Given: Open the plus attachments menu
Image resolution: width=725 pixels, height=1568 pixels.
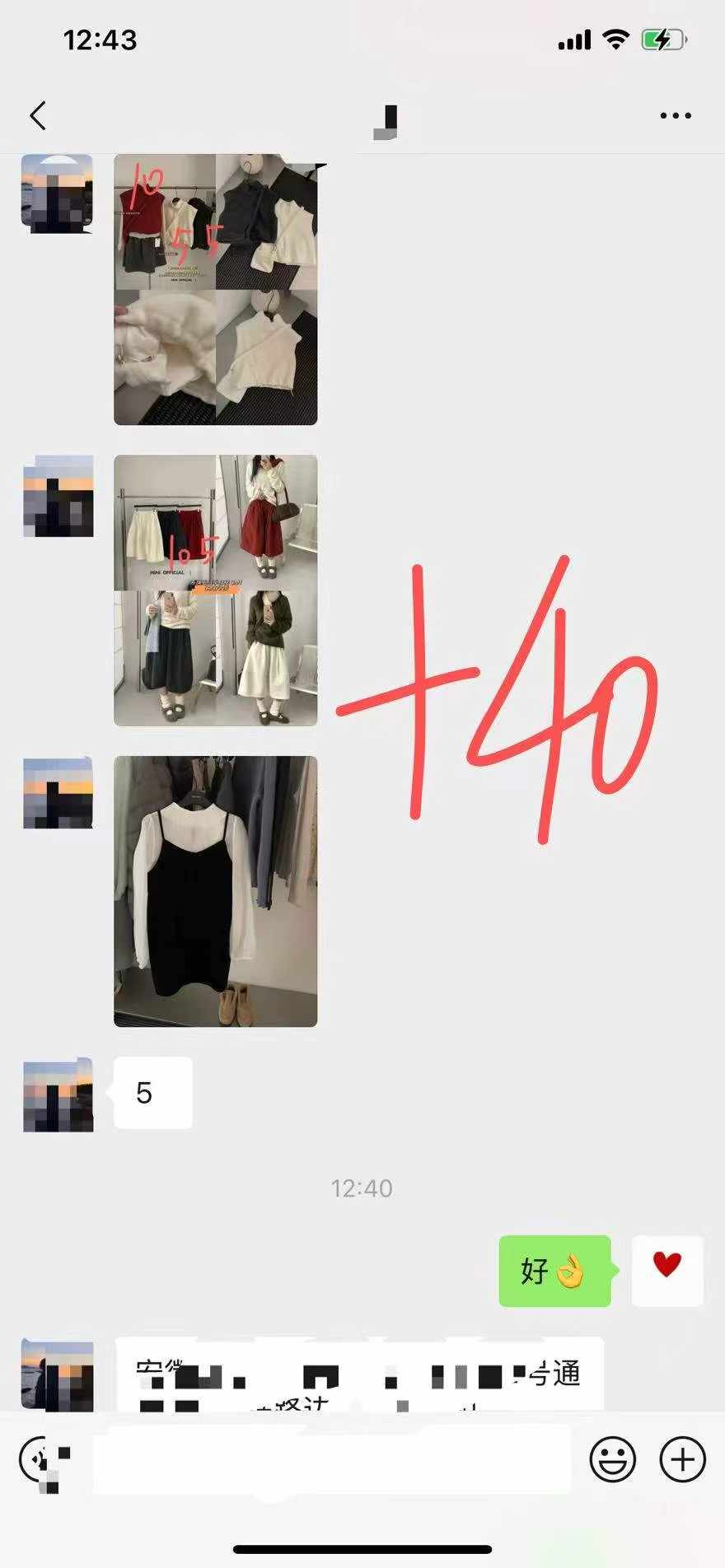Looking at the screenshot, I should pos(682,1460).
